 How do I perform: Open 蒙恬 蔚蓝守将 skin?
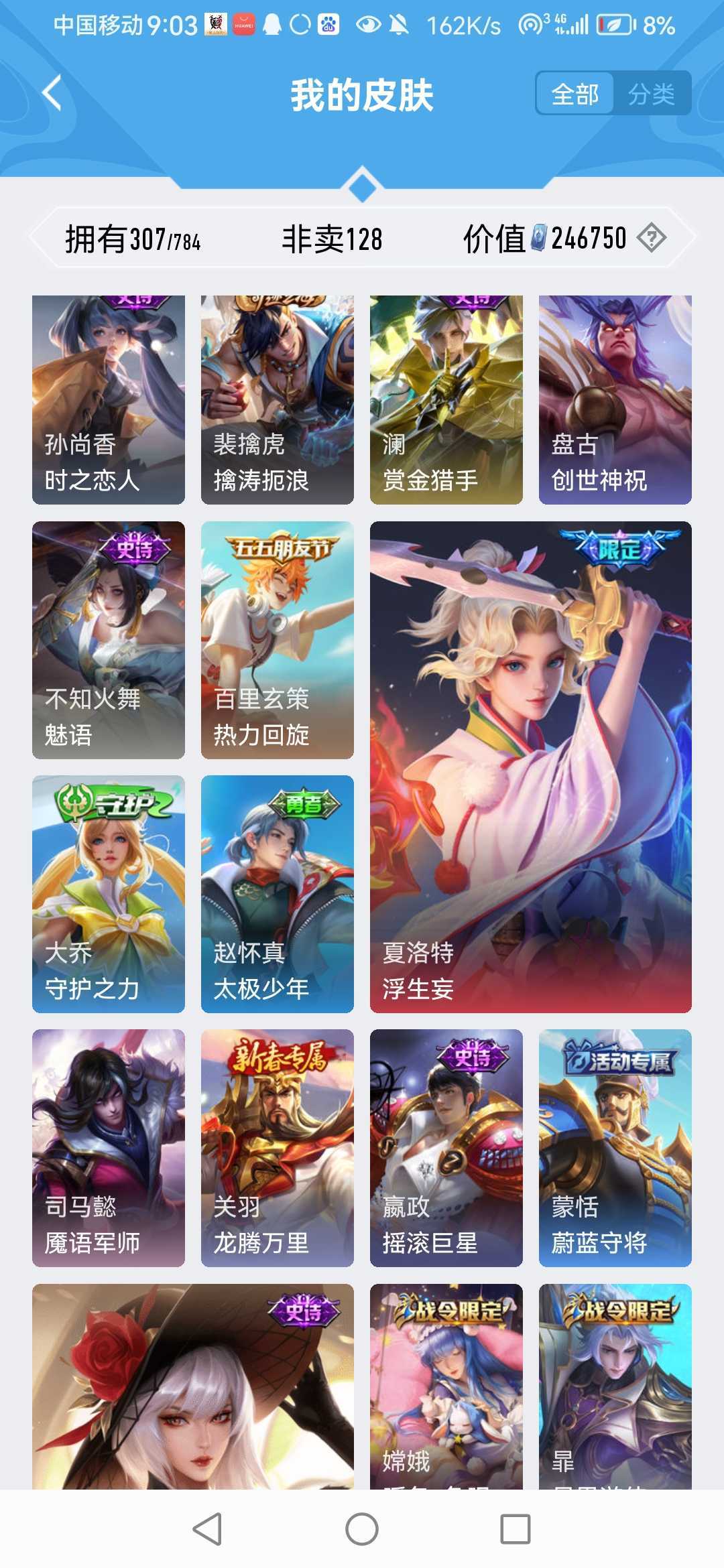click(x=615, y=1148)
